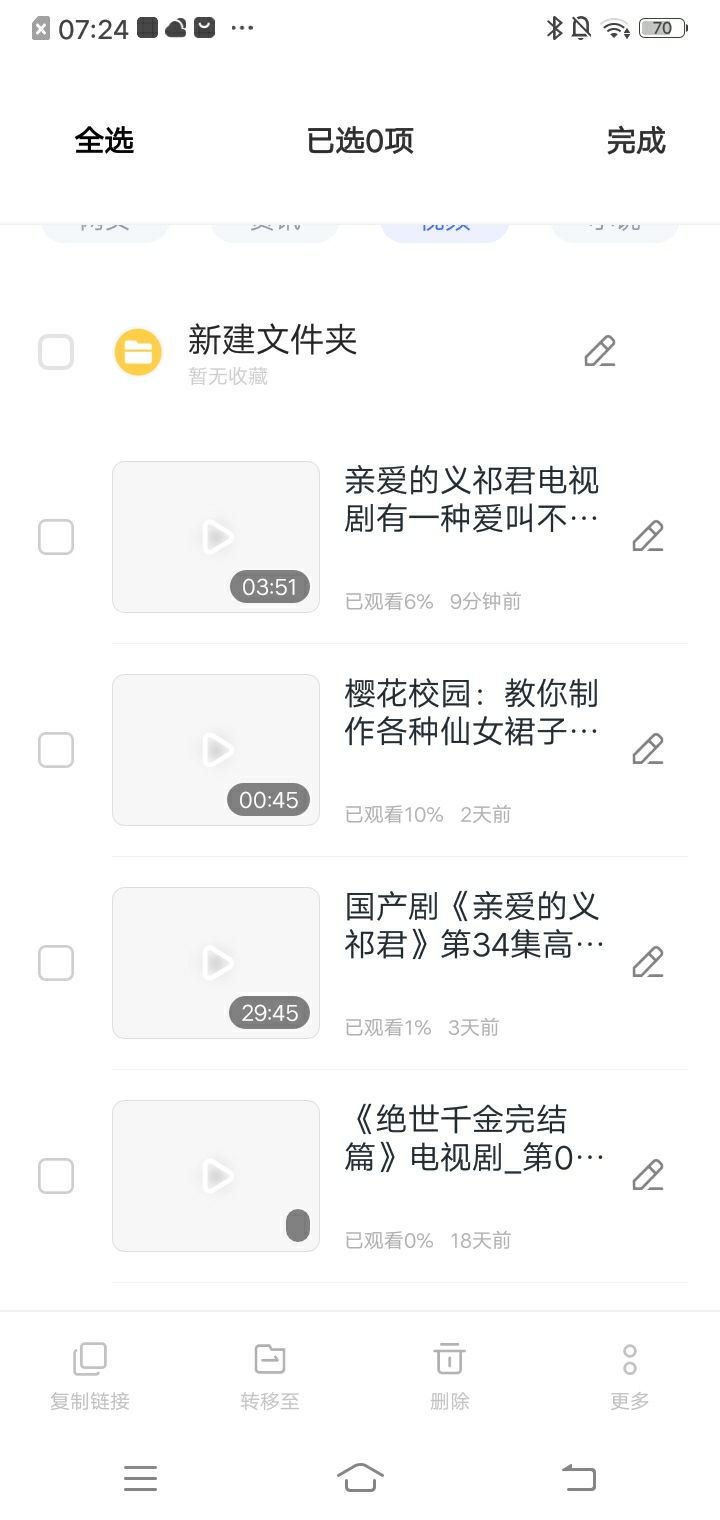The height and width of the screenshot is (1520, 720).
Task: Tick the 《绝世千金完结篇》 video checkbox
Action: 56,1176
